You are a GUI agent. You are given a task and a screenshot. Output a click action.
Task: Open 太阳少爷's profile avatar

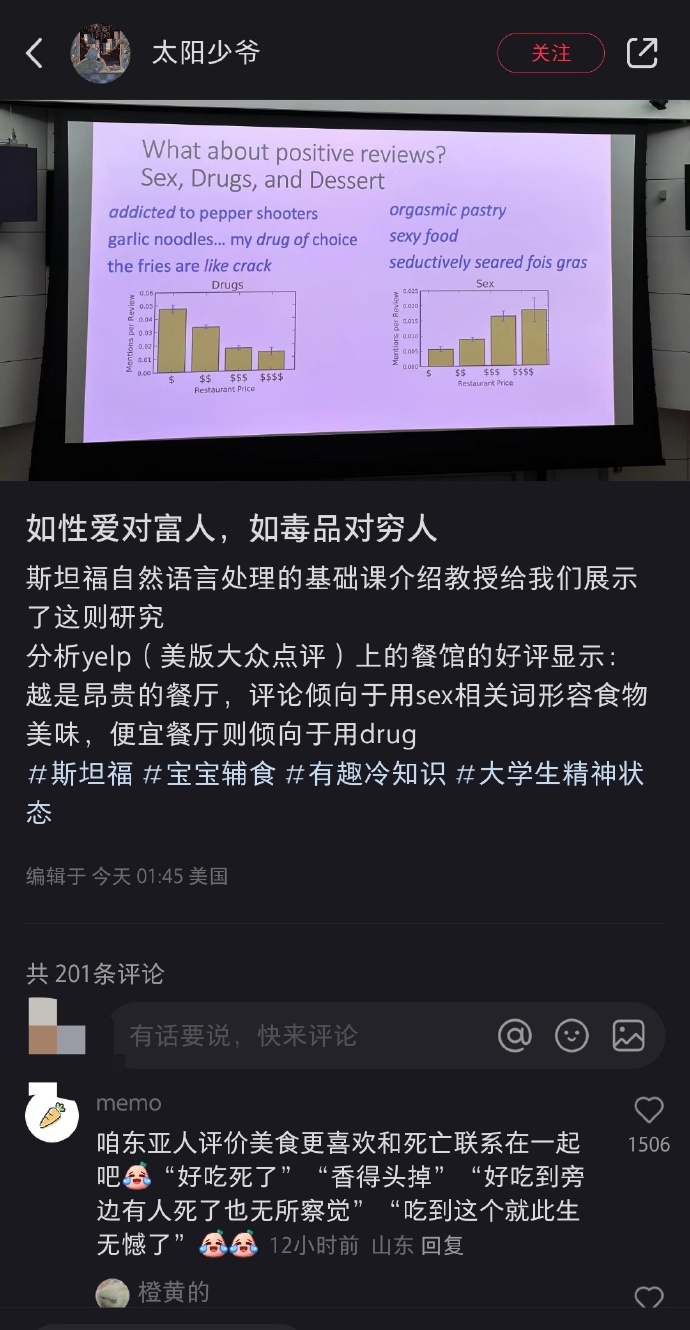tap(100, 53)
